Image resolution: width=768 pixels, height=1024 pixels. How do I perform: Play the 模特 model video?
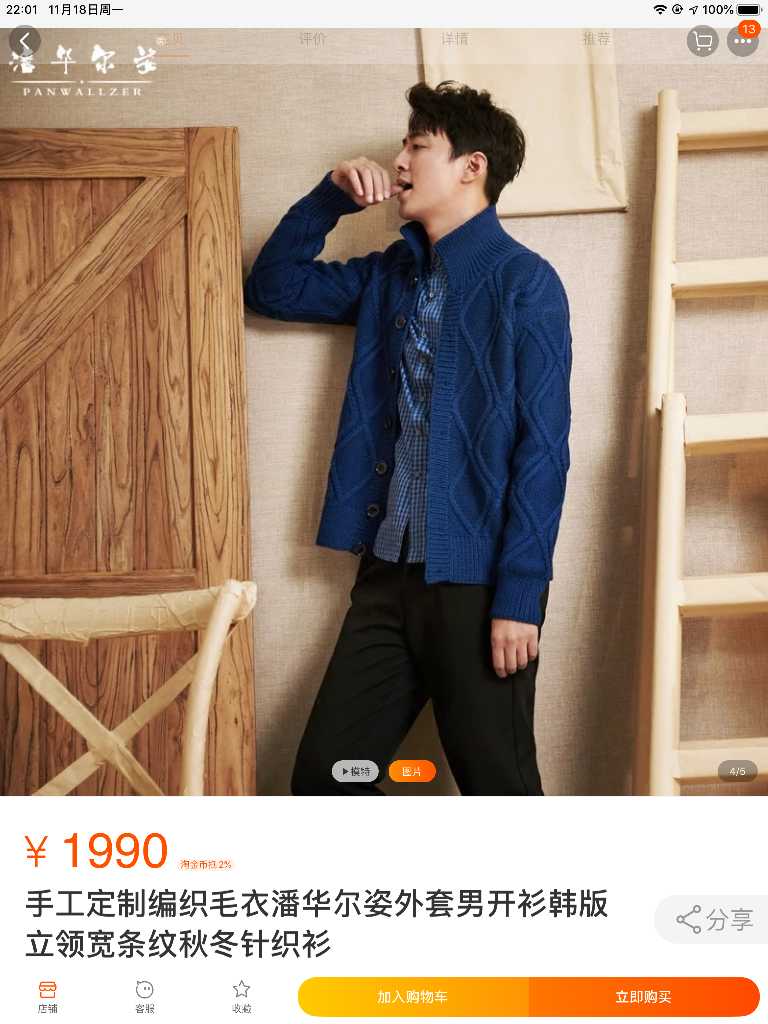[355, 771]
